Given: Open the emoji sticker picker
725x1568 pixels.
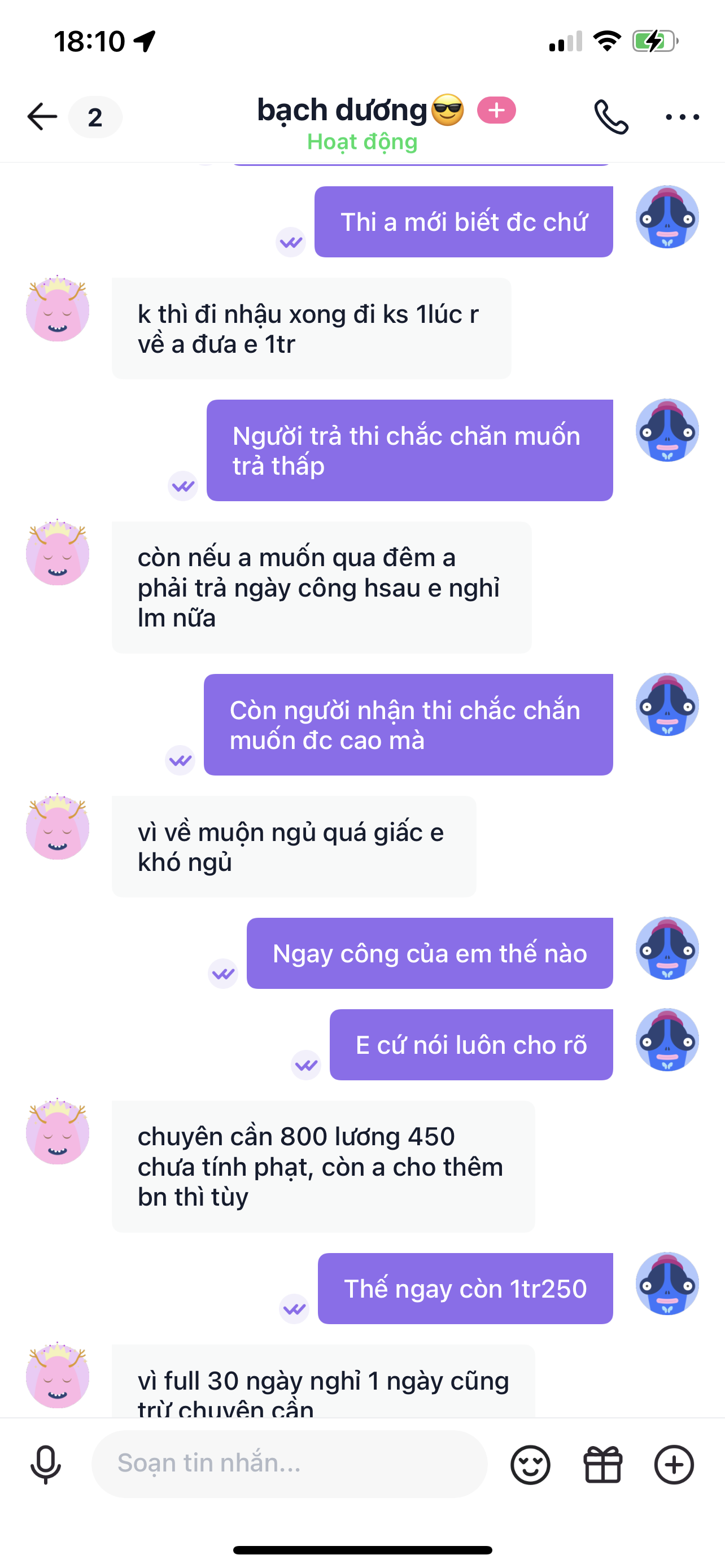Looking at the screenshot, I should point(530,1465).
